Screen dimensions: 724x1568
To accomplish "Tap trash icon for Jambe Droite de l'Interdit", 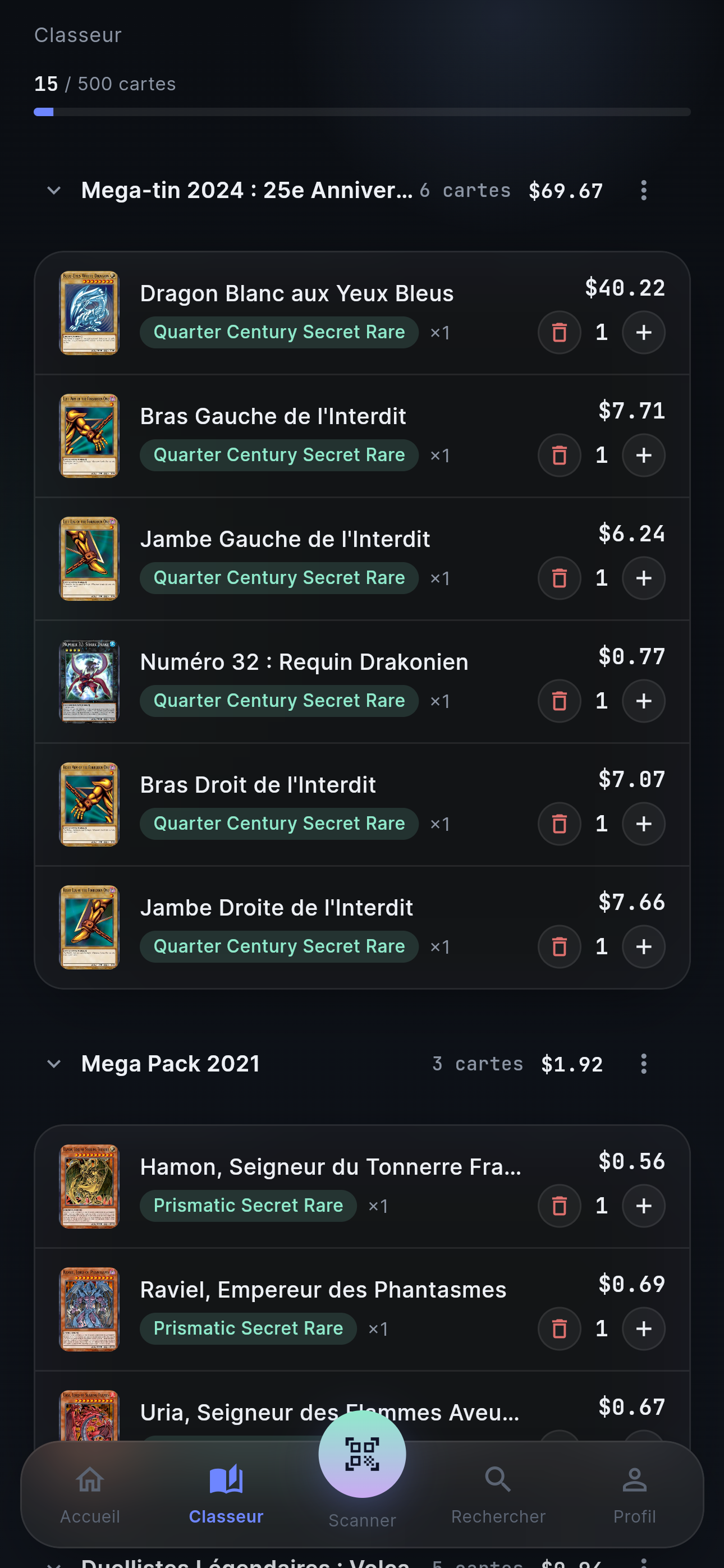I will click(x=559, y=947).
